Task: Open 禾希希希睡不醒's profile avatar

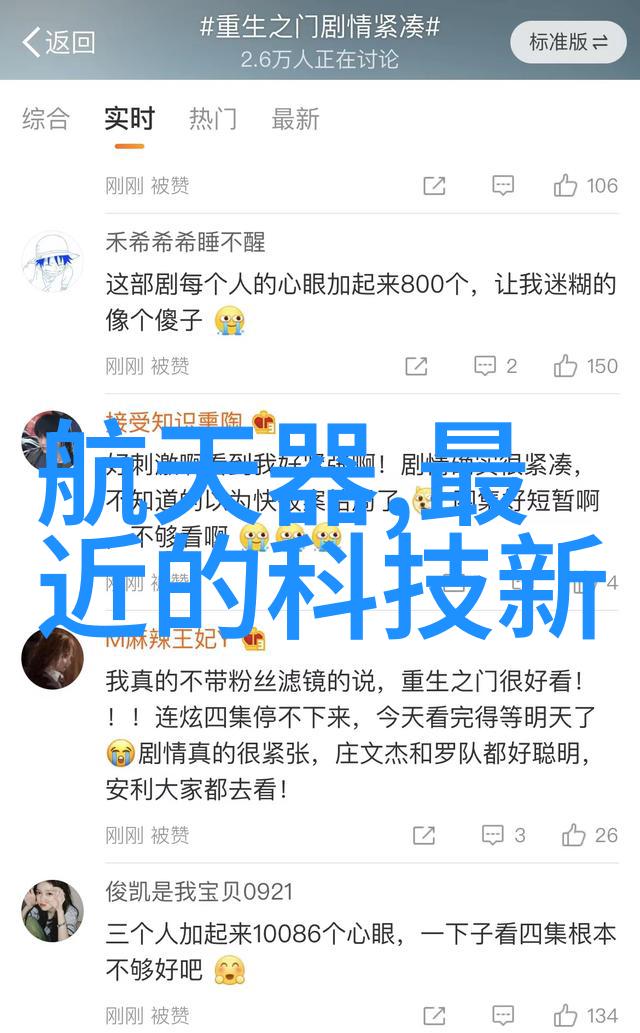Action: tap(52, 264)
